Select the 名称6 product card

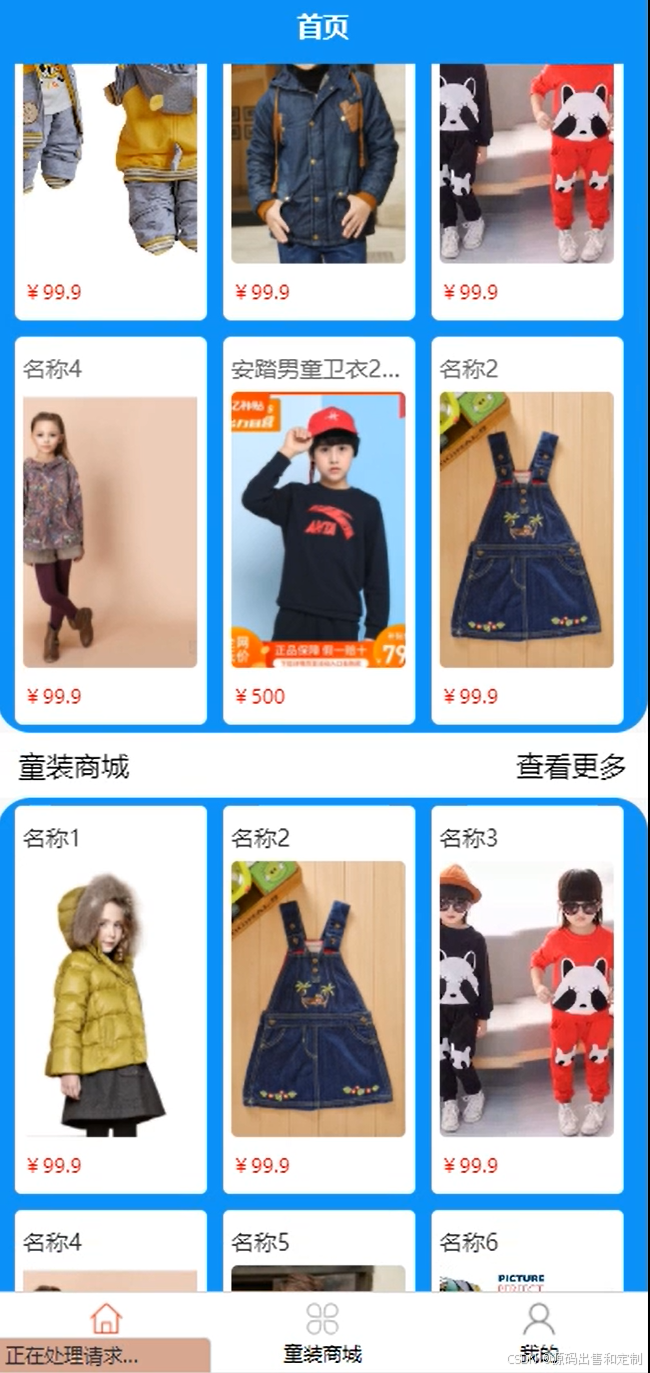pos(527,1251)
